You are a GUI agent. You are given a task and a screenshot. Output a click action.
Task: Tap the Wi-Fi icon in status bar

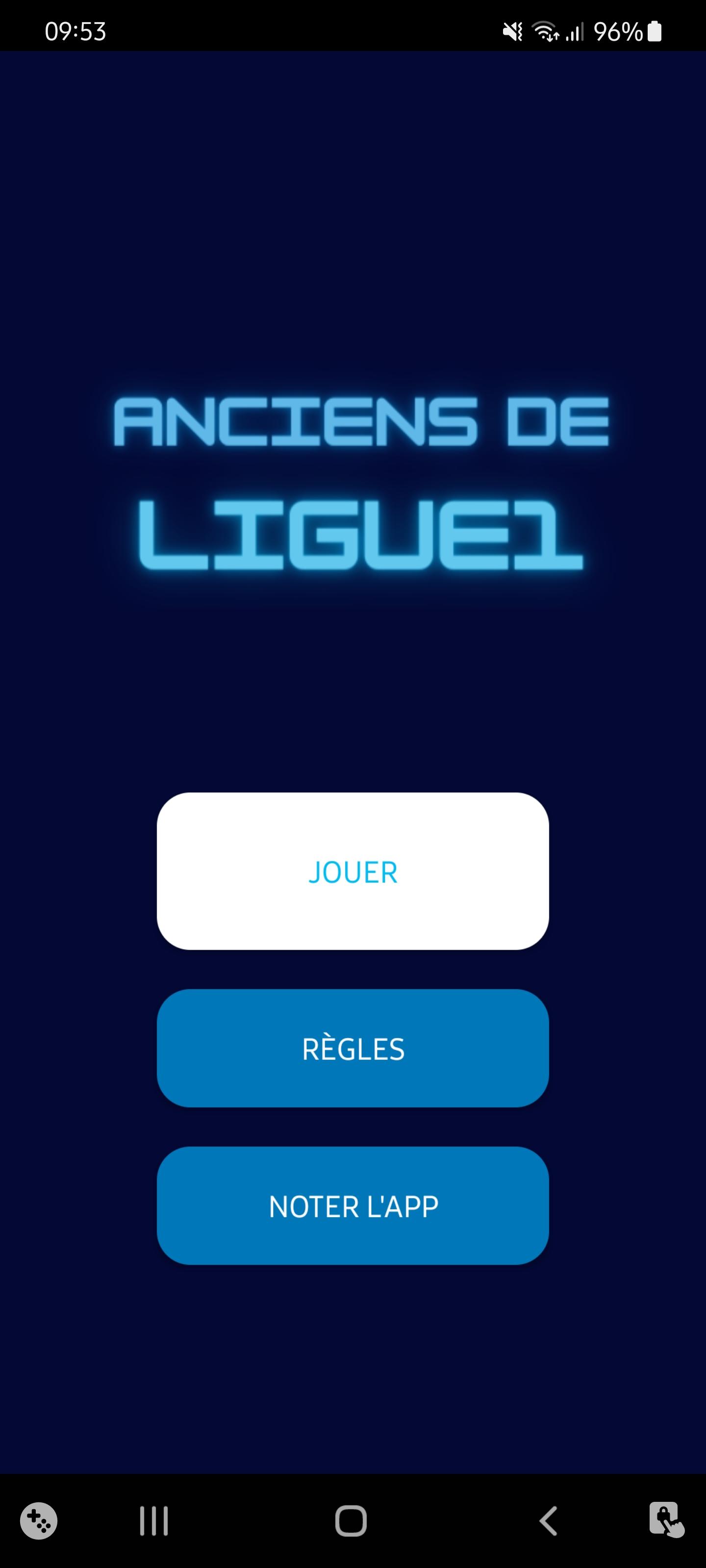click(545, 32)
